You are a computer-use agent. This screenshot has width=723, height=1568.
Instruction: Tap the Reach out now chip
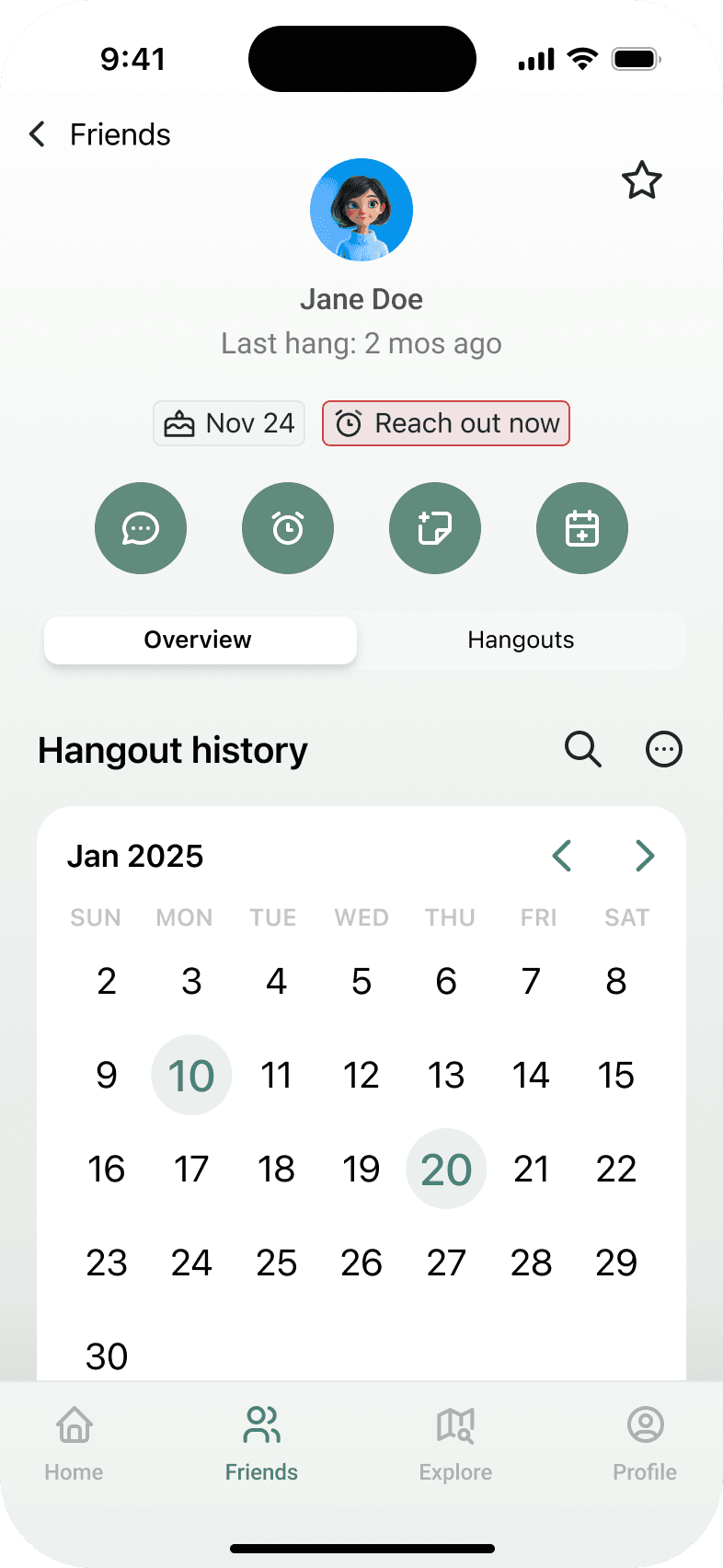446,423
